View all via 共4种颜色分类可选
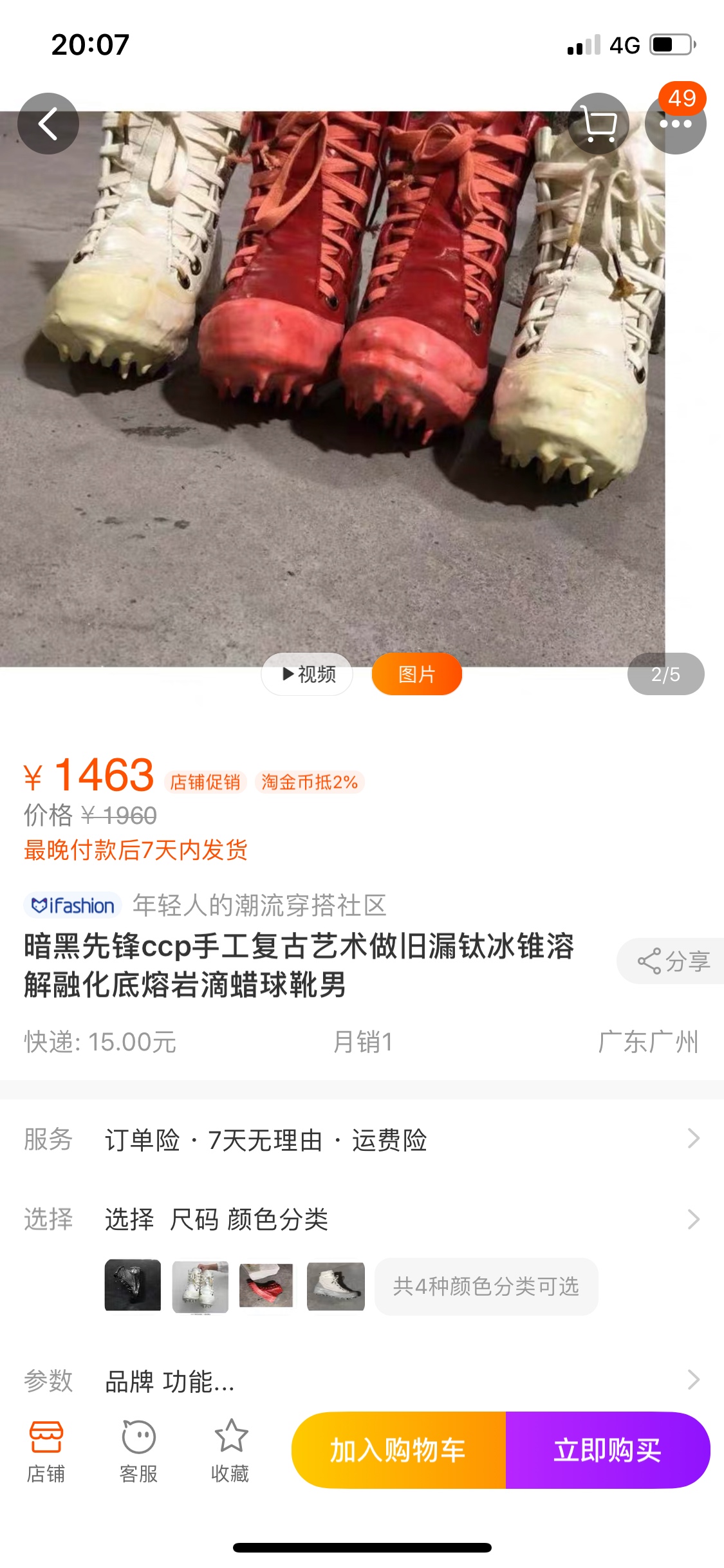 click(487, 1286)
